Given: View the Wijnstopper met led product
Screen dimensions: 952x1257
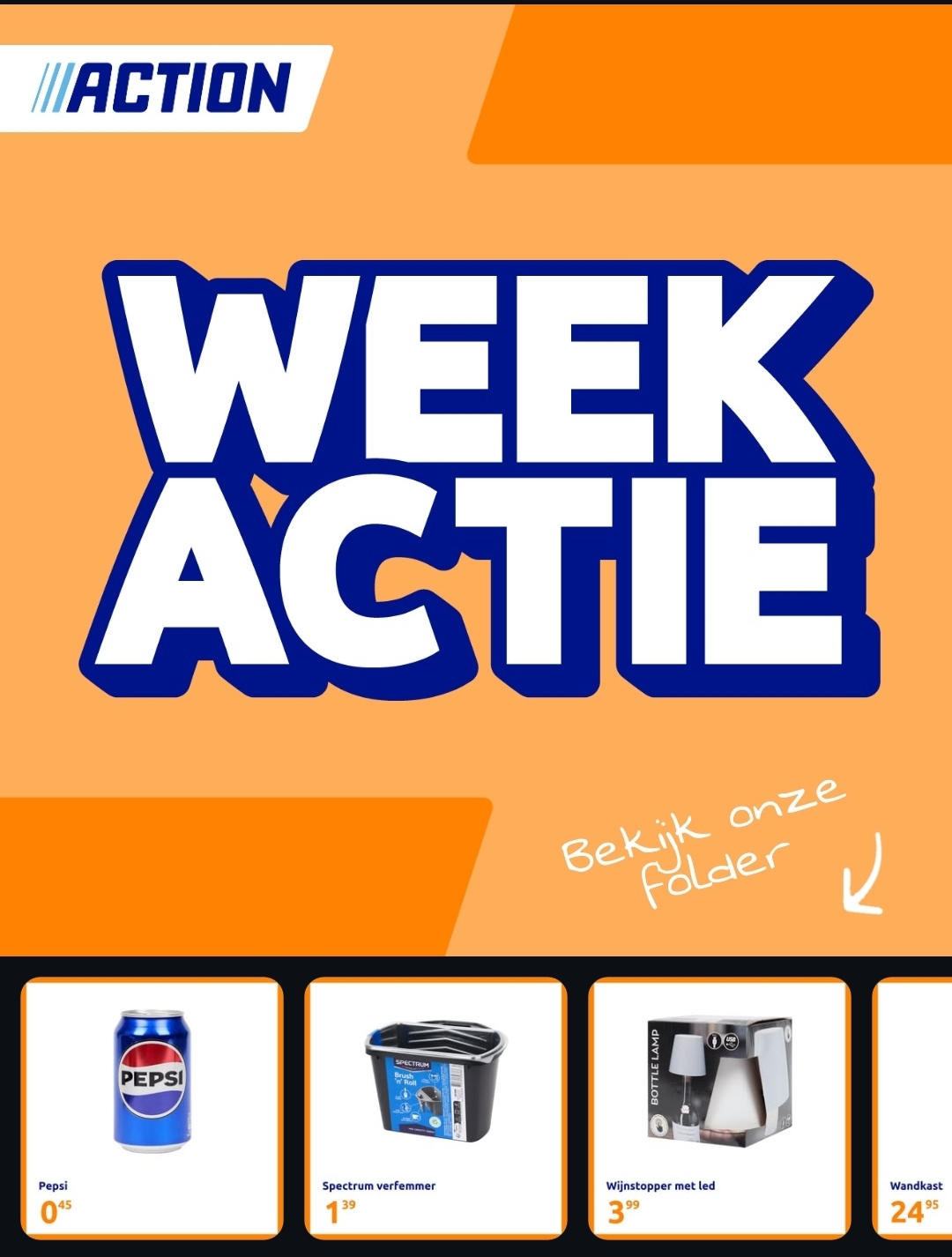Looking at the screenshot, I should click(719, 1106).
